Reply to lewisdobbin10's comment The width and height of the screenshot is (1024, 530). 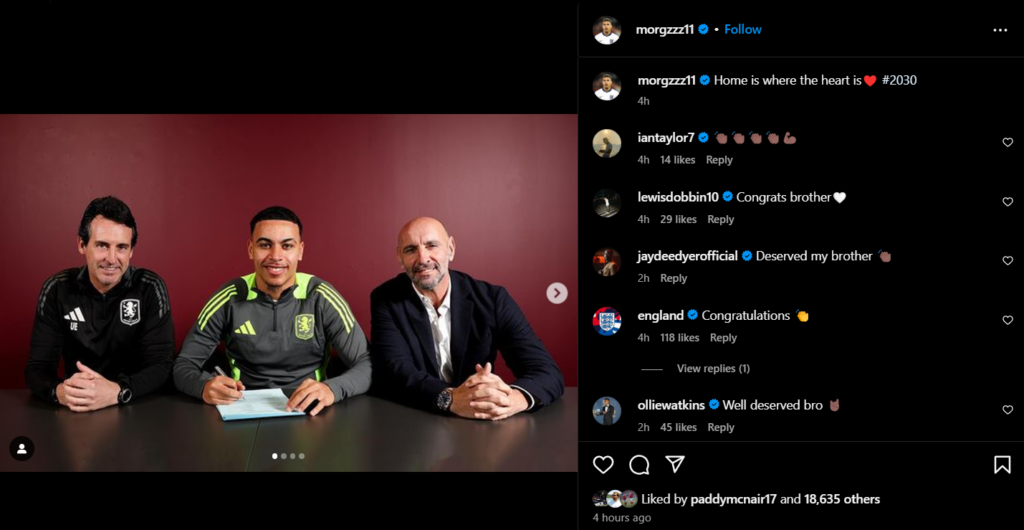[720, 219]
